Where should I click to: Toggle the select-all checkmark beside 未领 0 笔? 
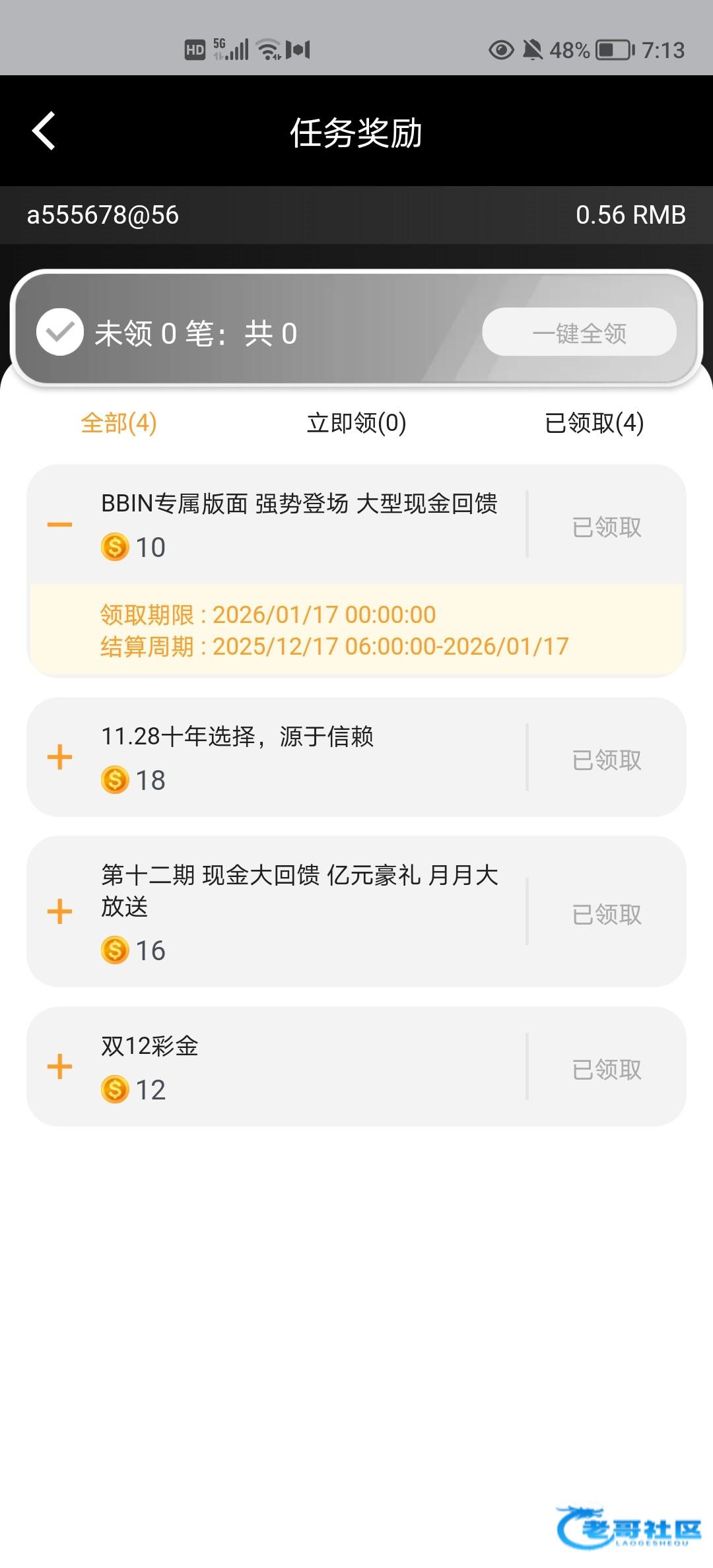[x=59, y=332]
